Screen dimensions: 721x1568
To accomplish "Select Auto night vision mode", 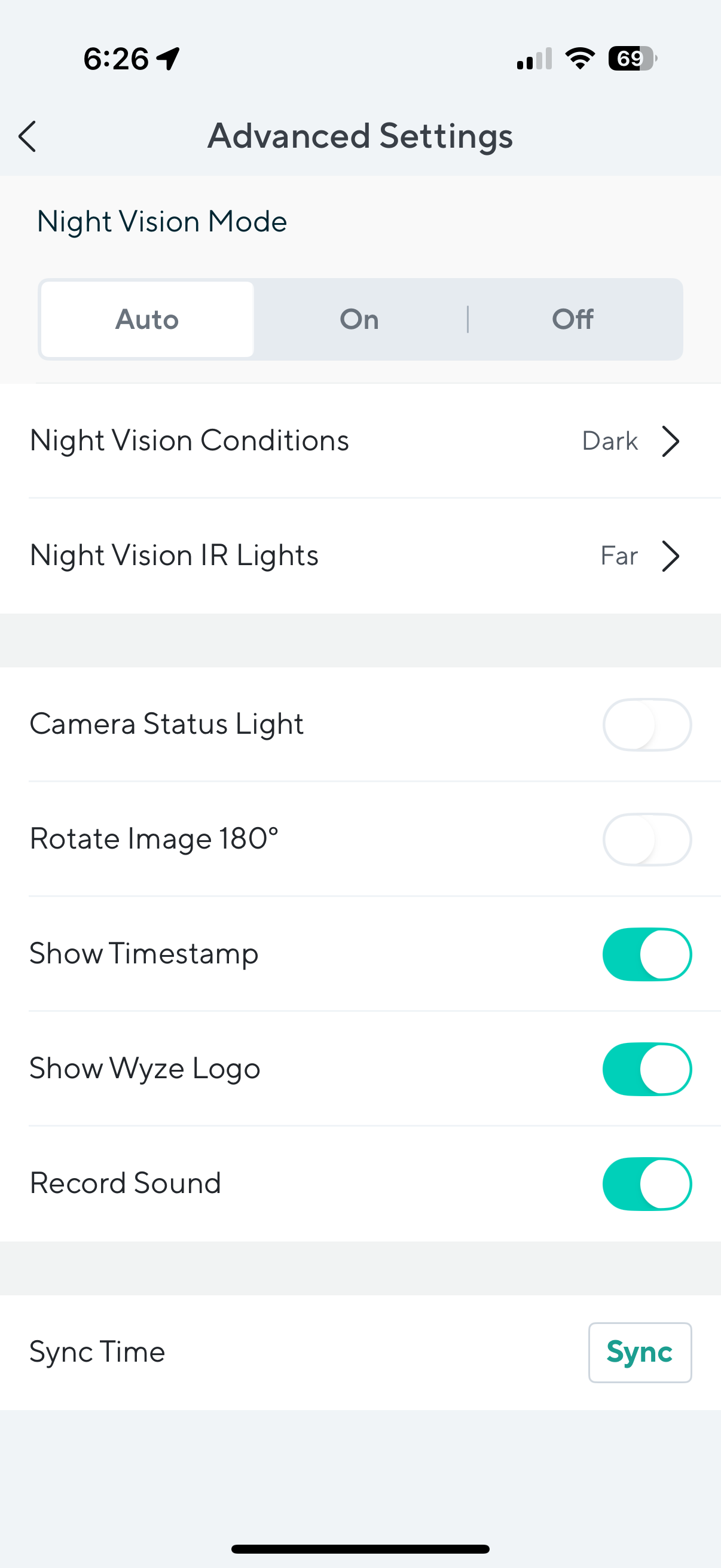I will pyautogui.click(x=147, y=319).
